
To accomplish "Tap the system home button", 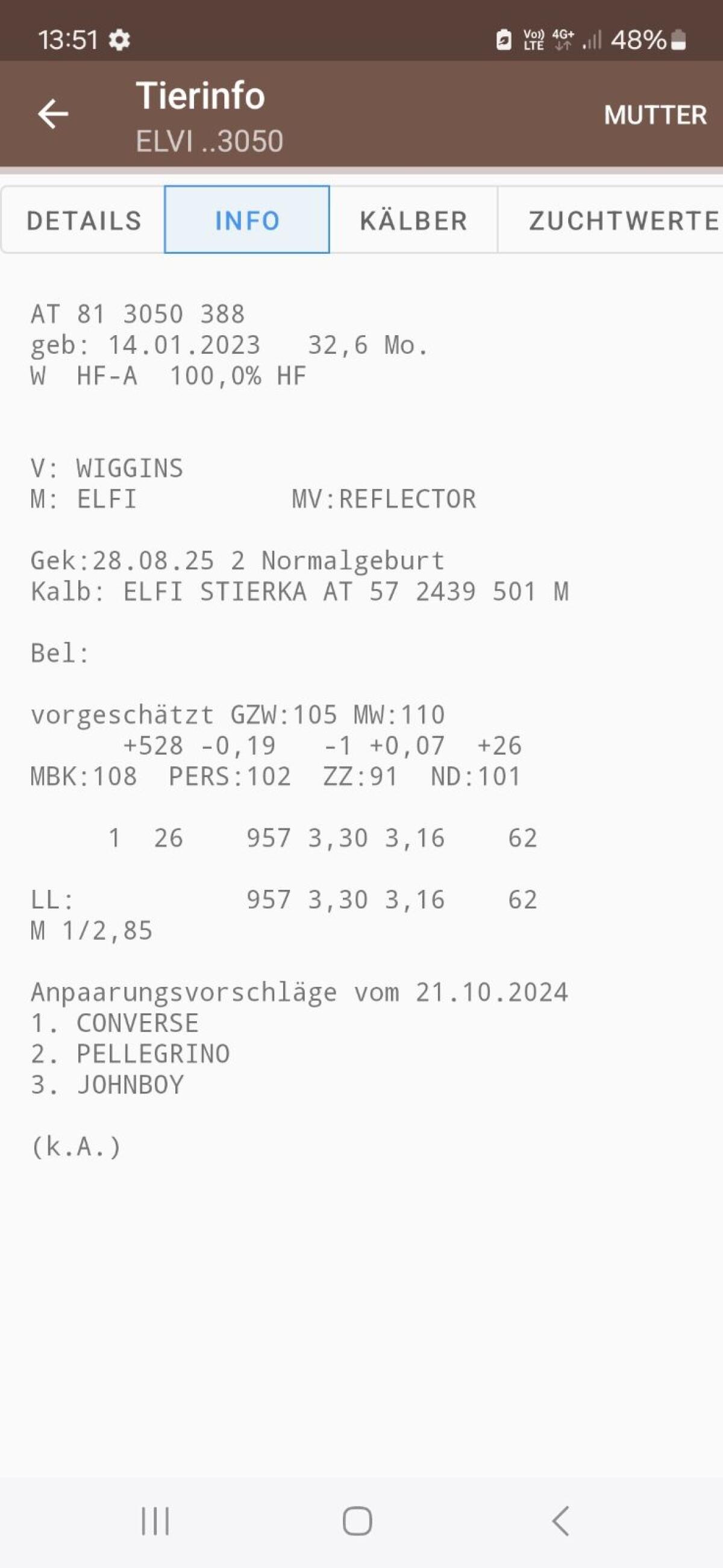I will 357,1521.
